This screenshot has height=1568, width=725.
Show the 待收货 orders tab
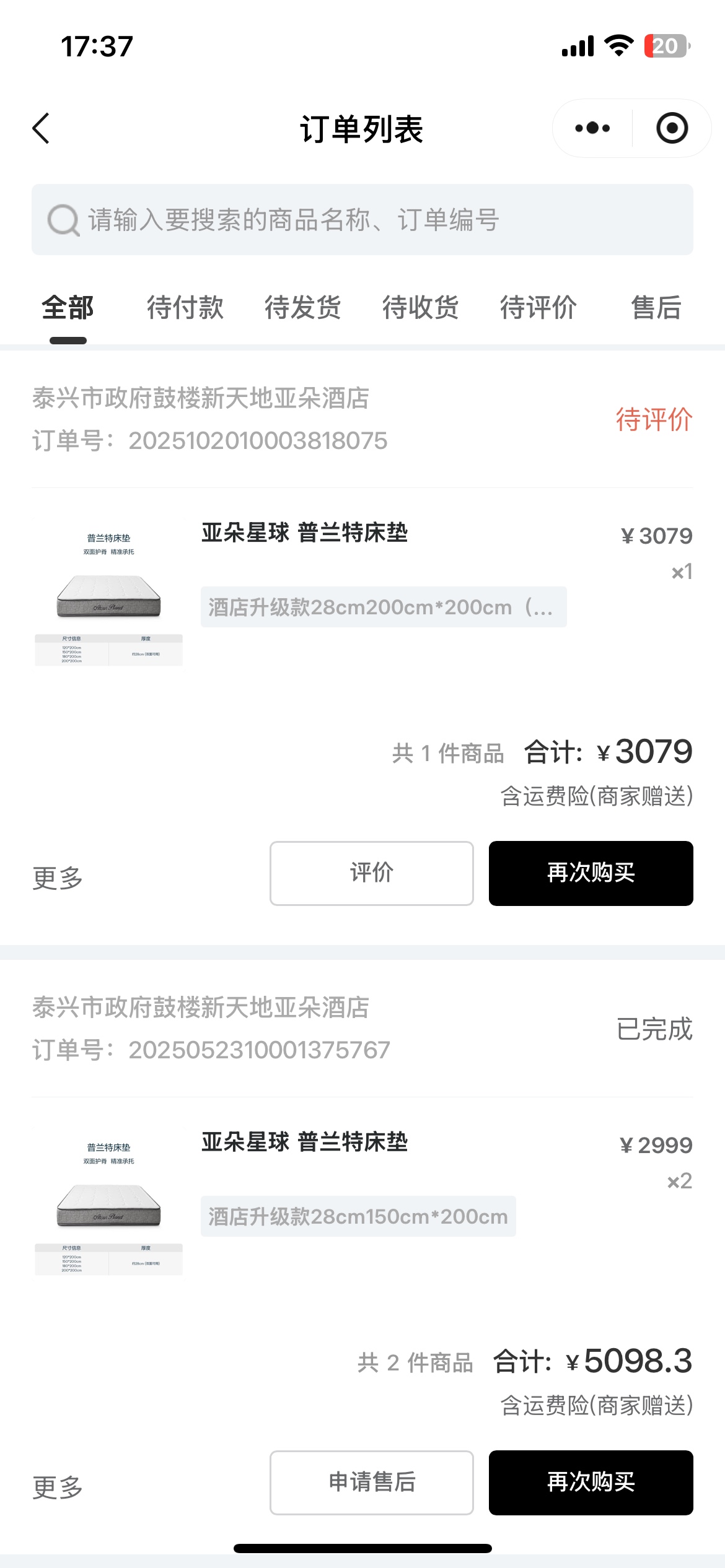[420, 308]
